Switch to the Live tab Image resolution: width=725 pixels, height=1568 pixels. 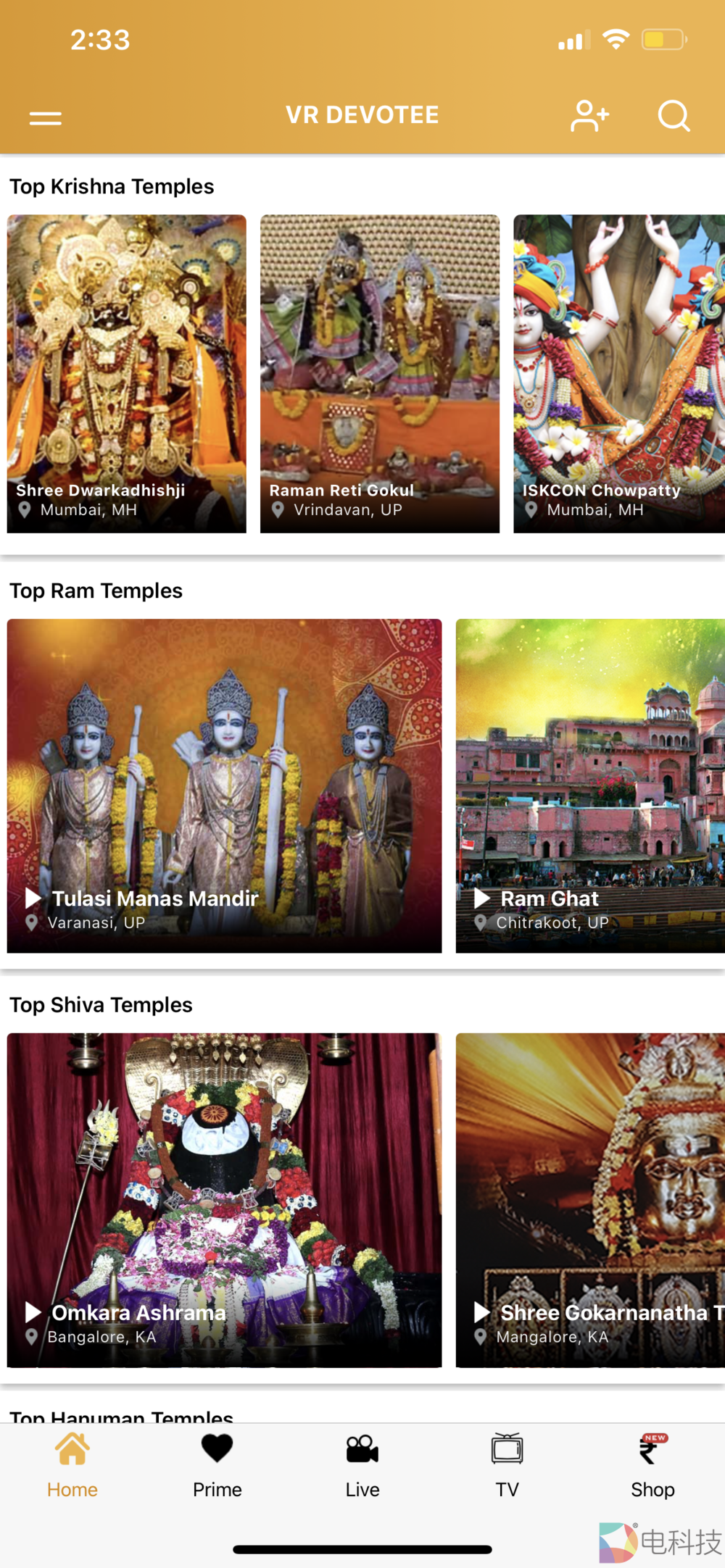362,1467
